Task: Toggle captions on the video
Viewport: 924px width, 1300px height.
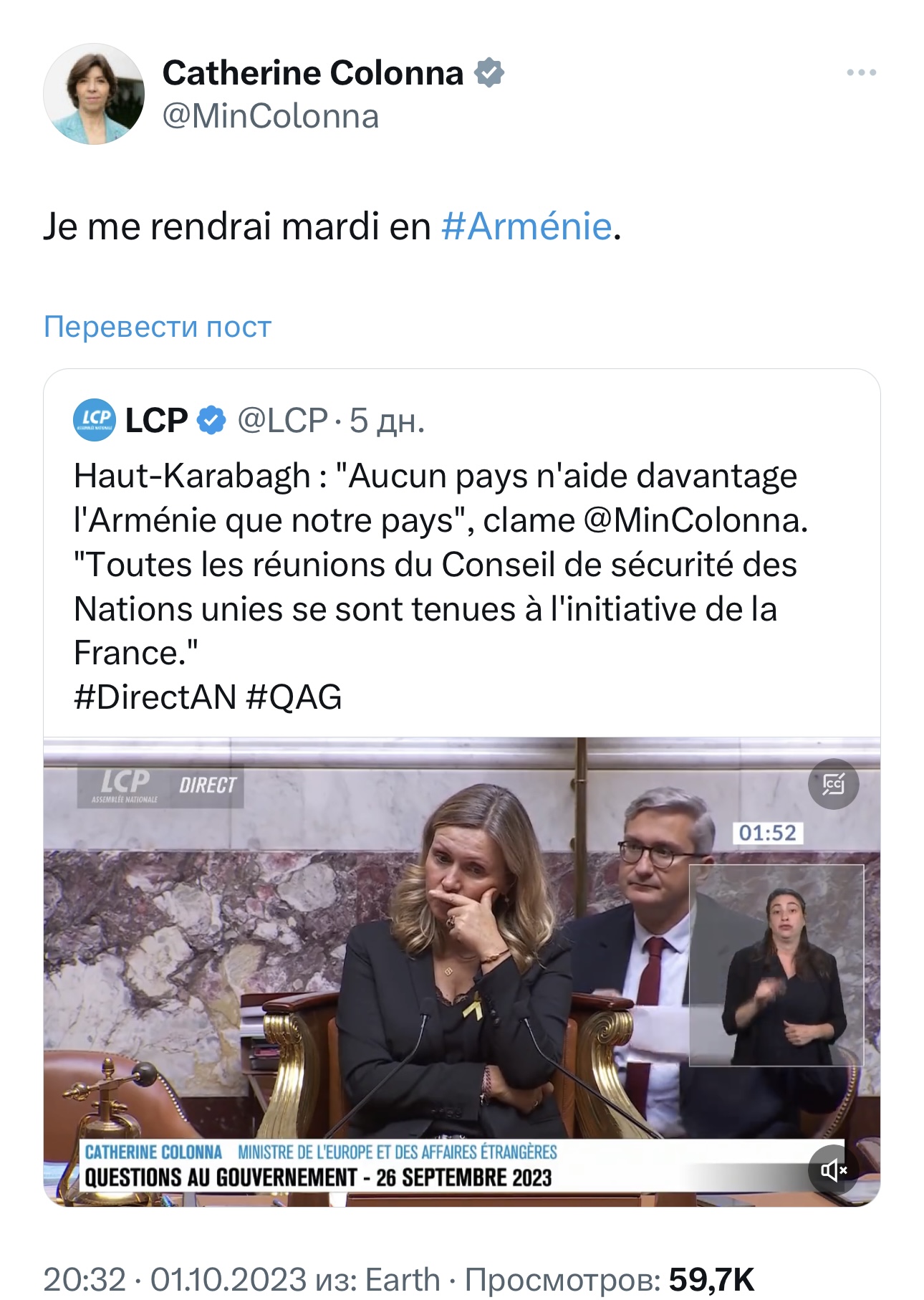Action: tap(833, 784)
